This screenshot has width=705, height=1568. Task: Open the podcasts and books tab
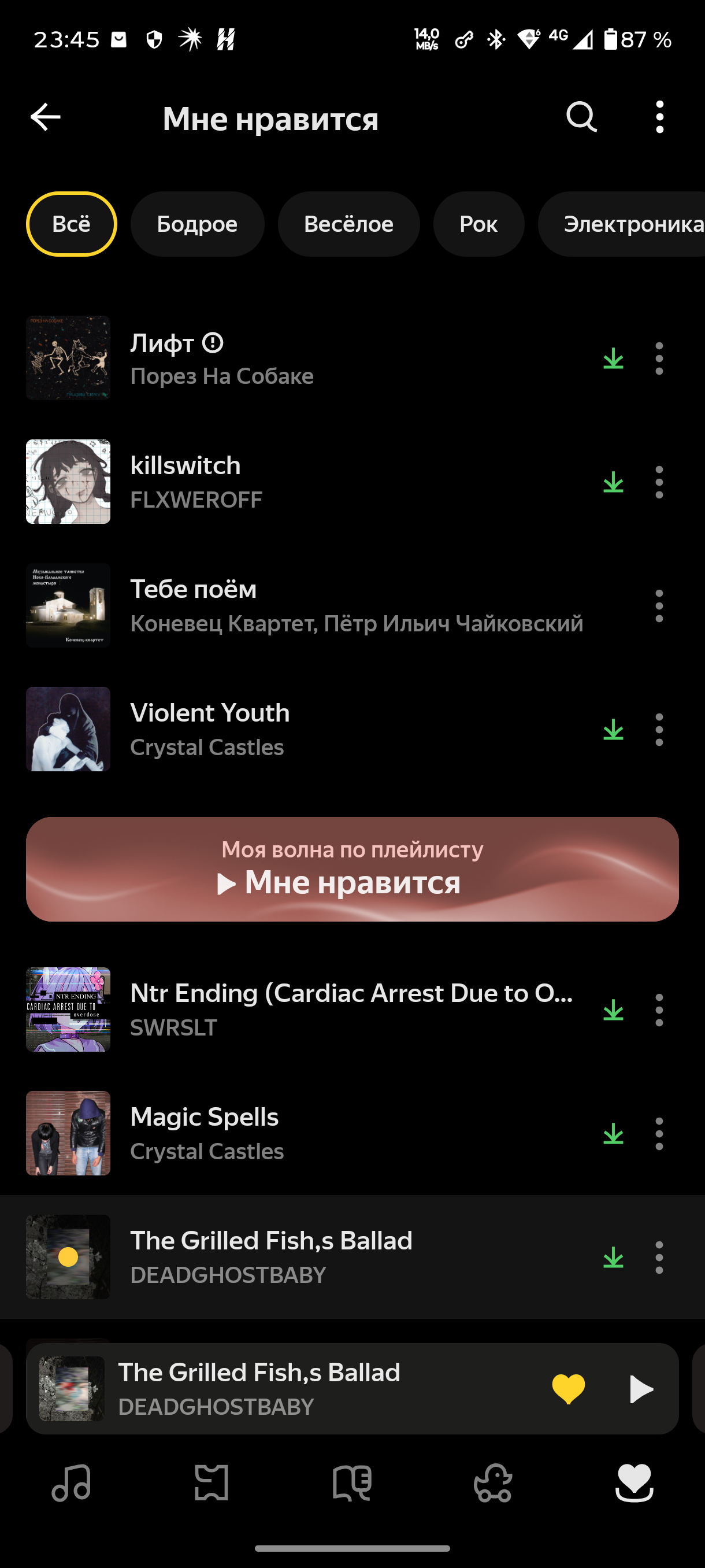[x=352, y=1483]
